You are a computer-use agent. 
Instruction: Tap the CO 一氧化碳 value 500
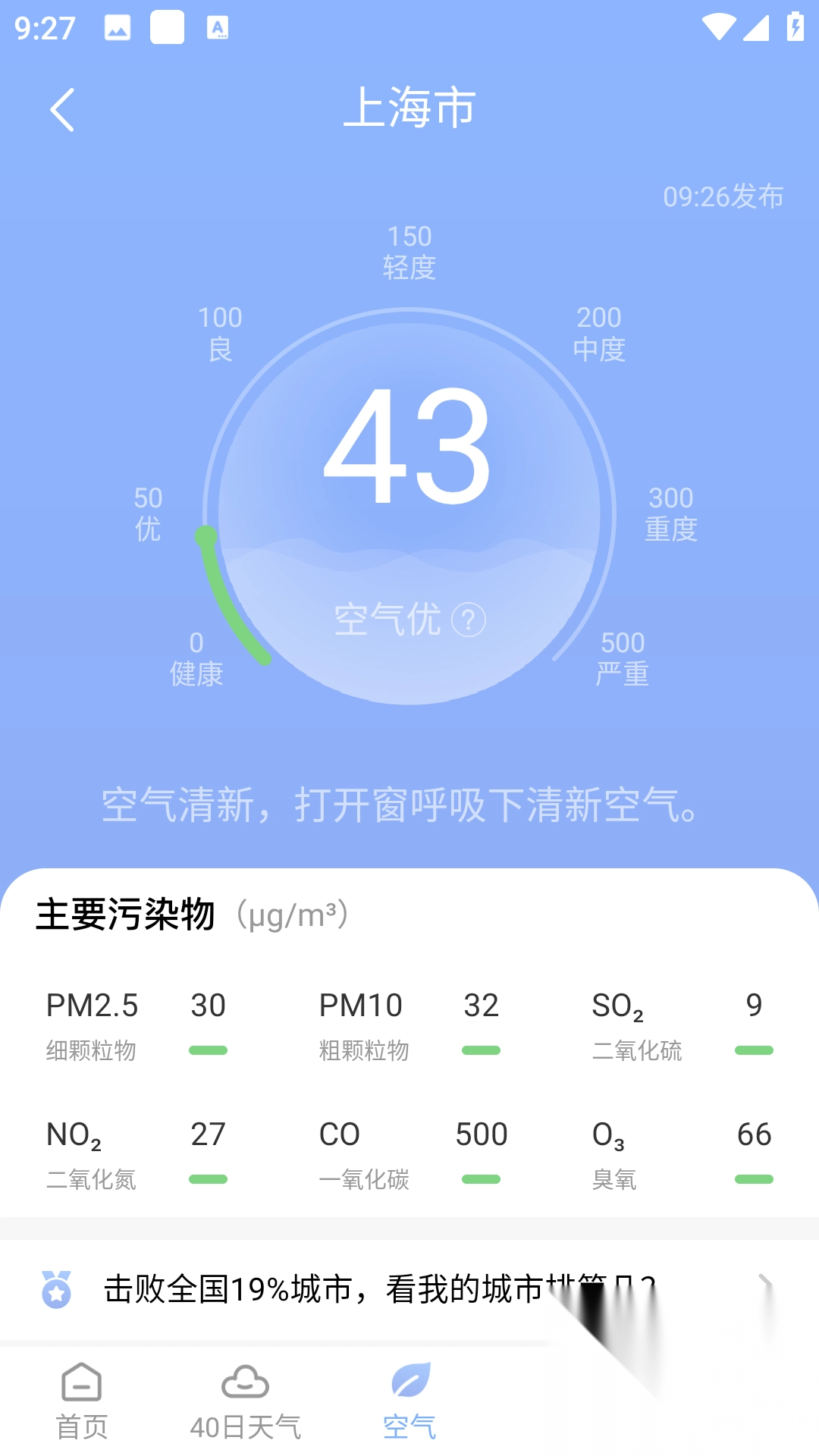point(481,1134)
